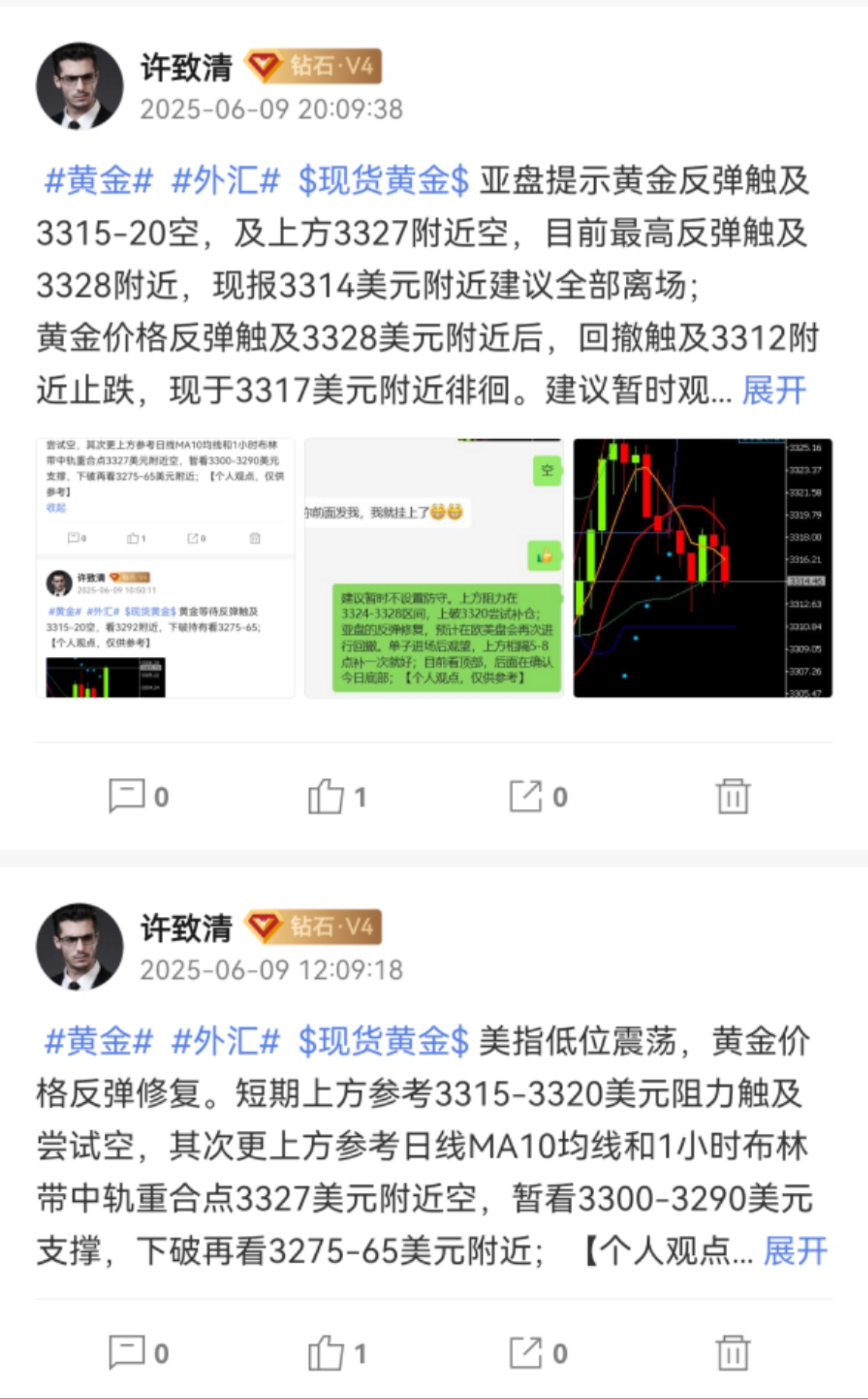Open #黄金# hashtag in the 20:09:38 post
868x1399 pixels.
tap(99, 181)
